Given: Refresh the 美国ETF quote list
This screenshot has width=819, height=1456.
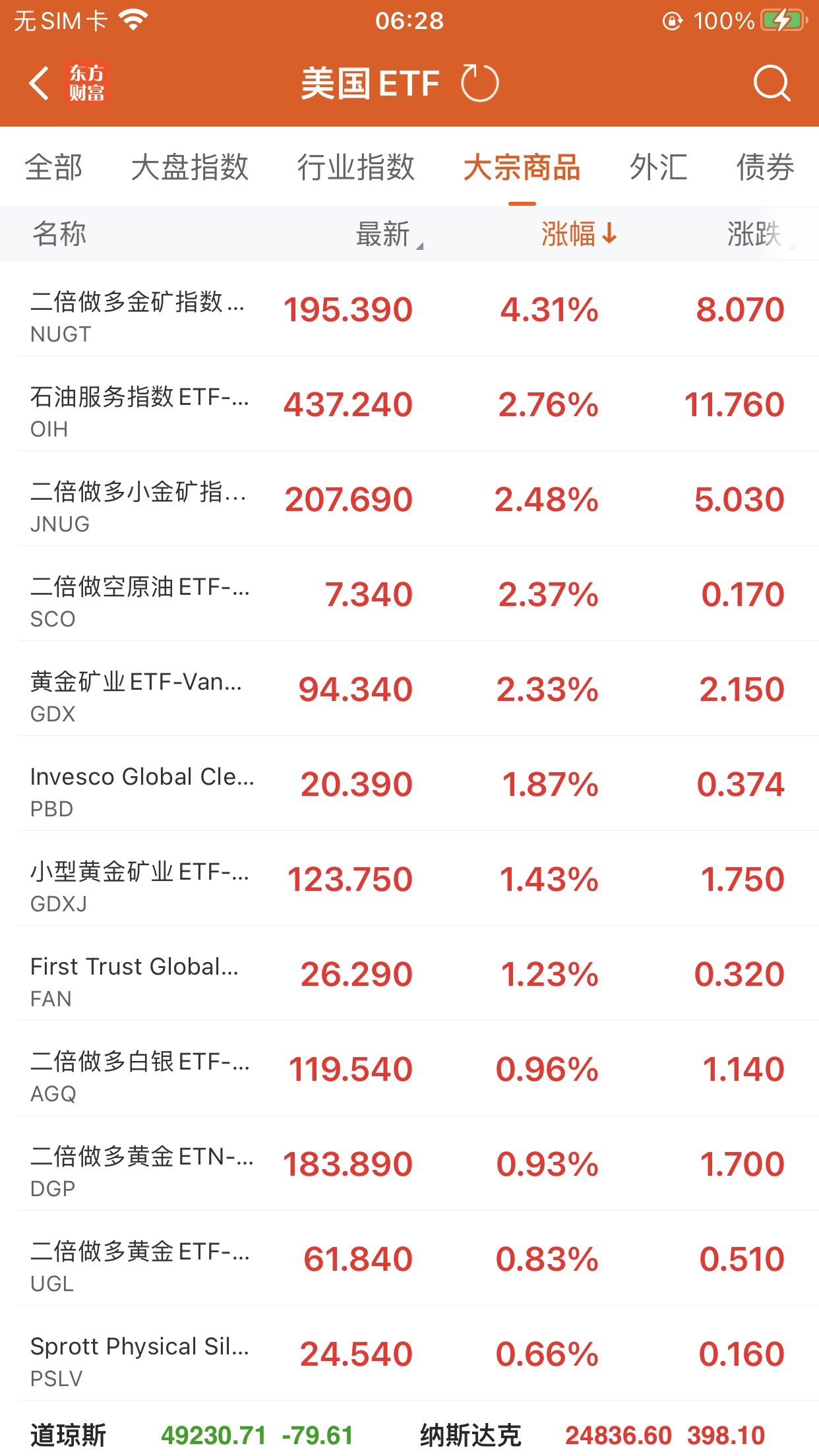Looking at the screenshot, I should tap(479, 84).
